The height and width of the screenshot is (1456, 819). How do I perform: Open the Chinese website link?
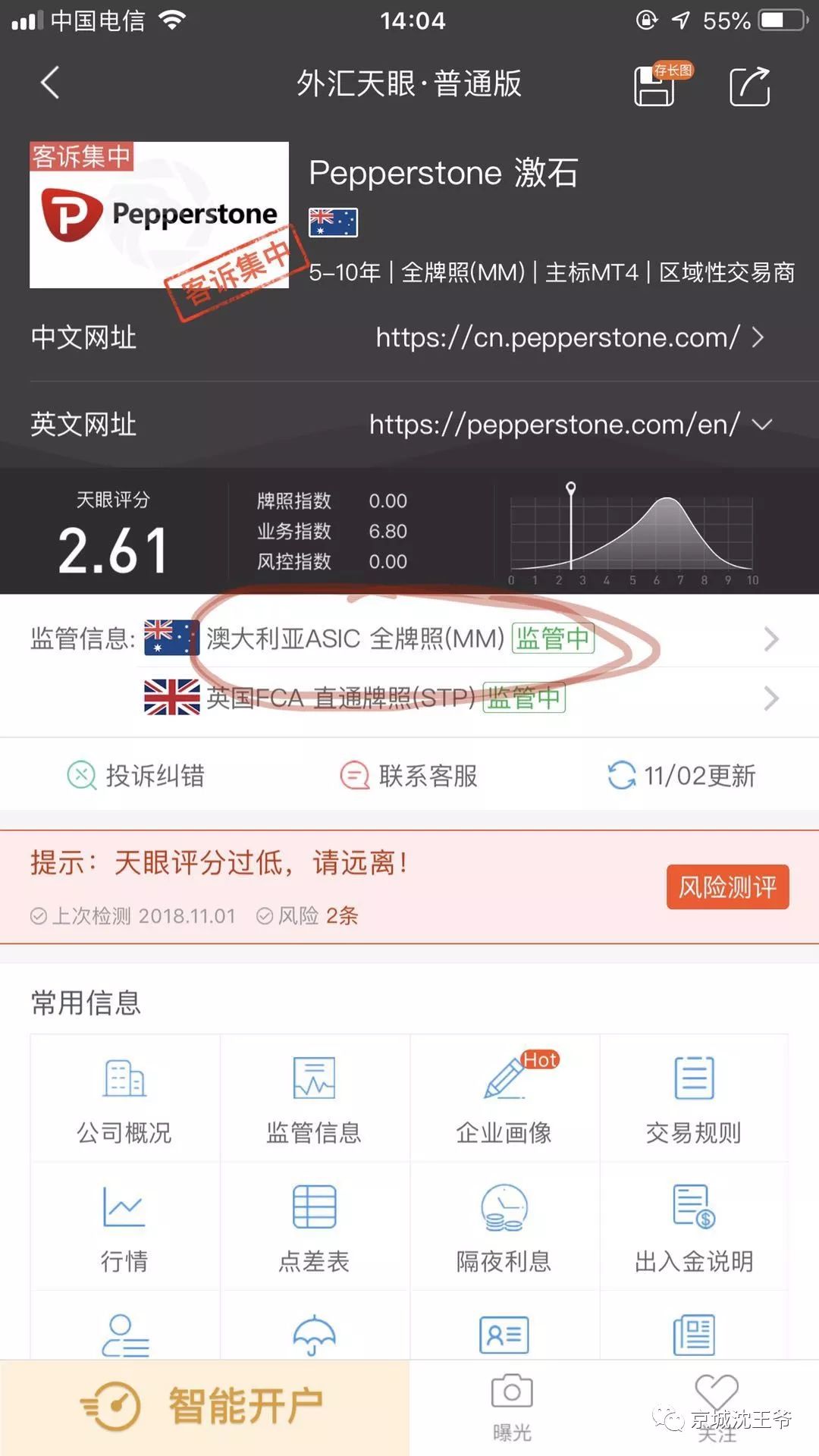click(x=569, y=337)
